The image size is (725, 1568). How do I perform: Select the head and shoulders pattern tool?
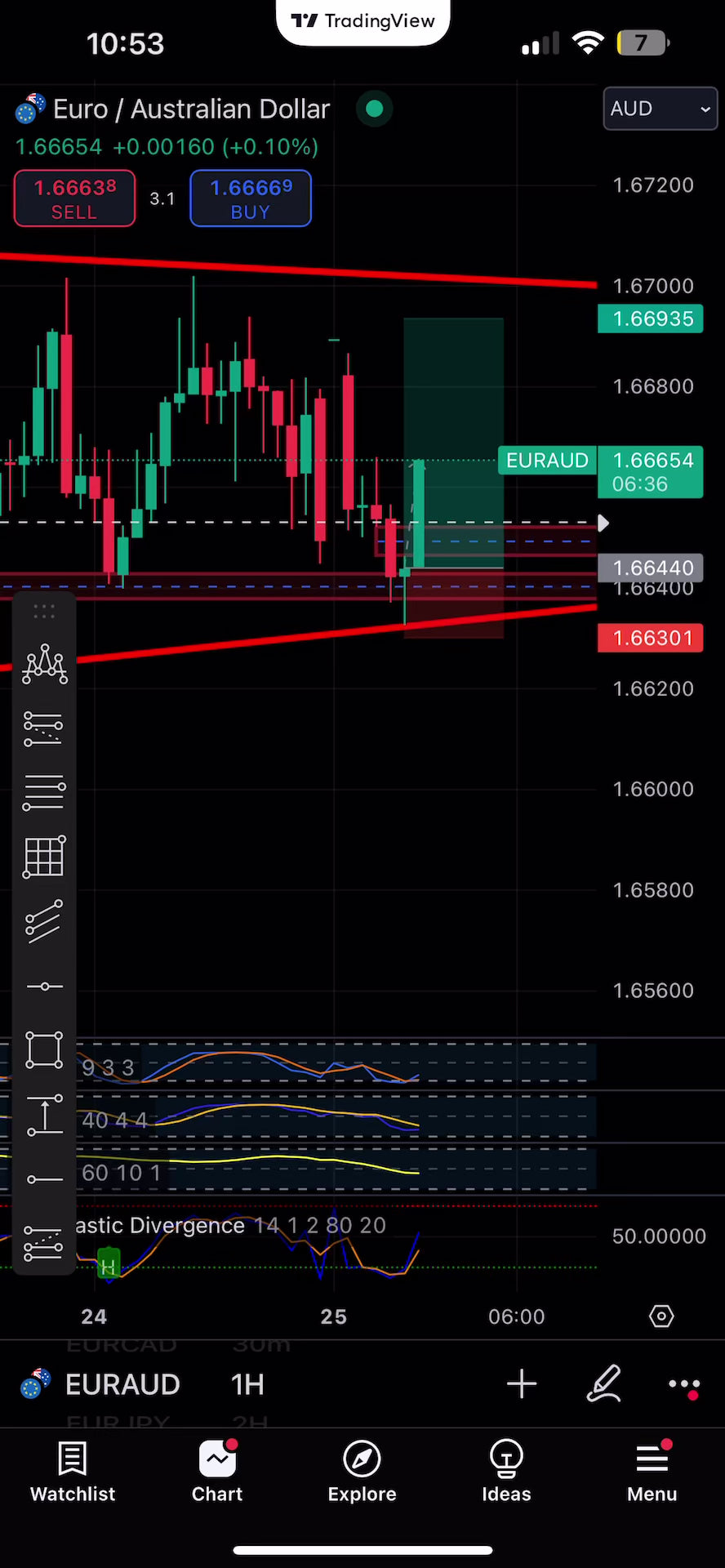tap(44, 664)
